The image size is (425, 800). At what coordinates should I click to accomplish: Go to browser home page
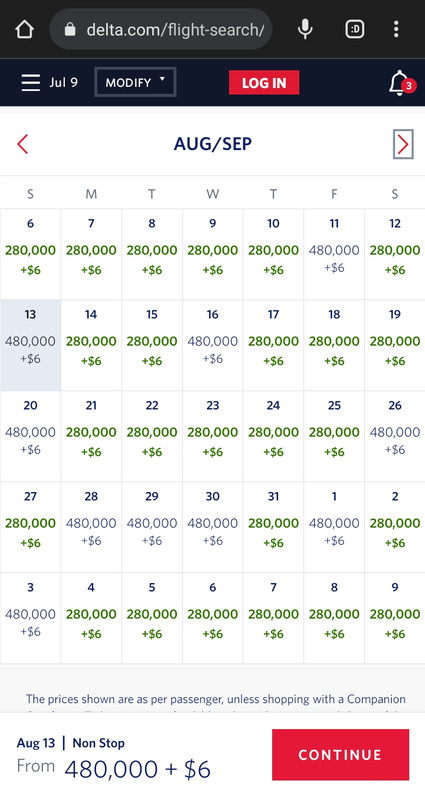(x=24, y=30)
